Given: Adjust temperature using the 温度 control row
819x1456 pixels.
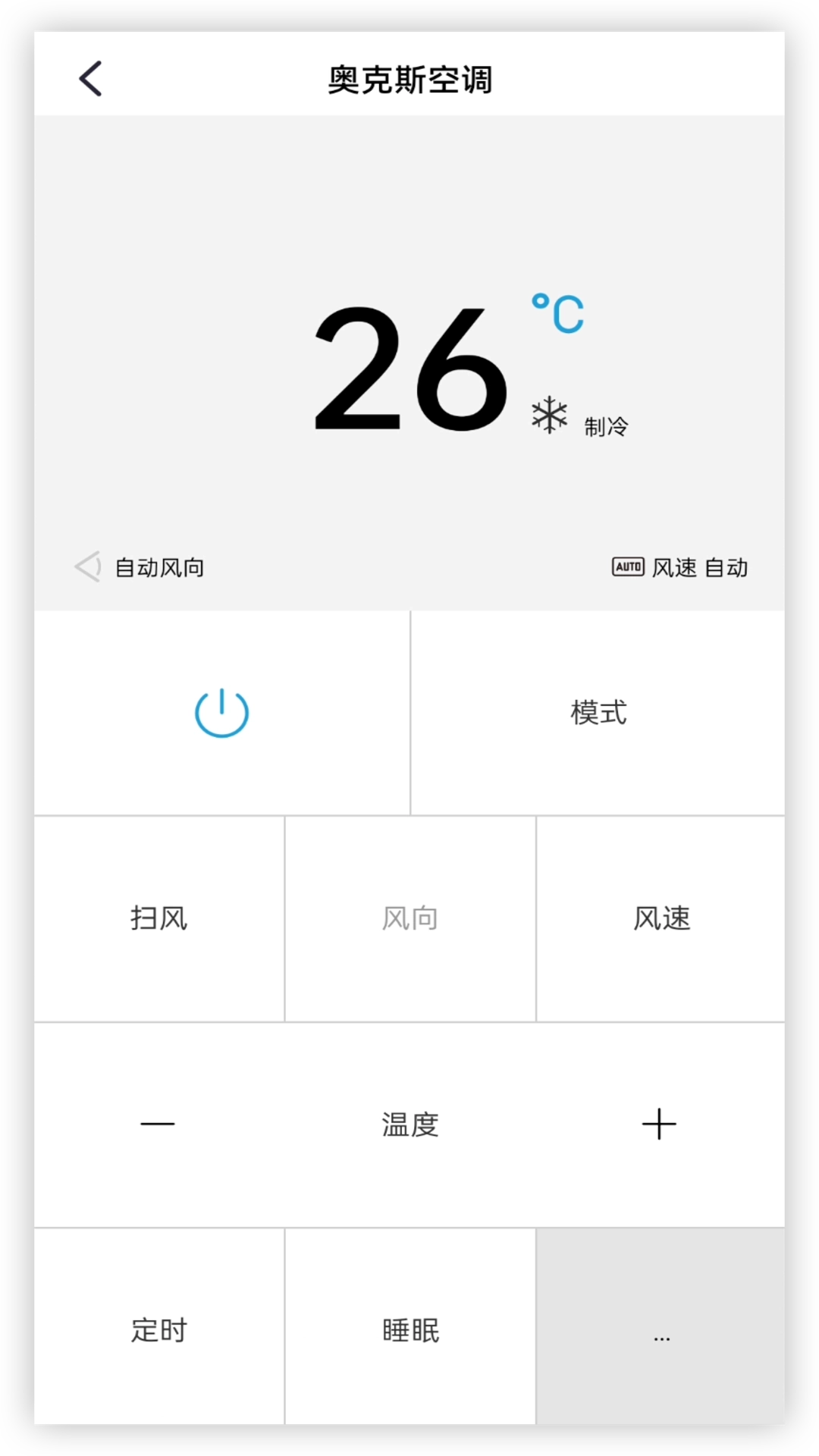Looking at the screenshot, I should click(409, 1123).
